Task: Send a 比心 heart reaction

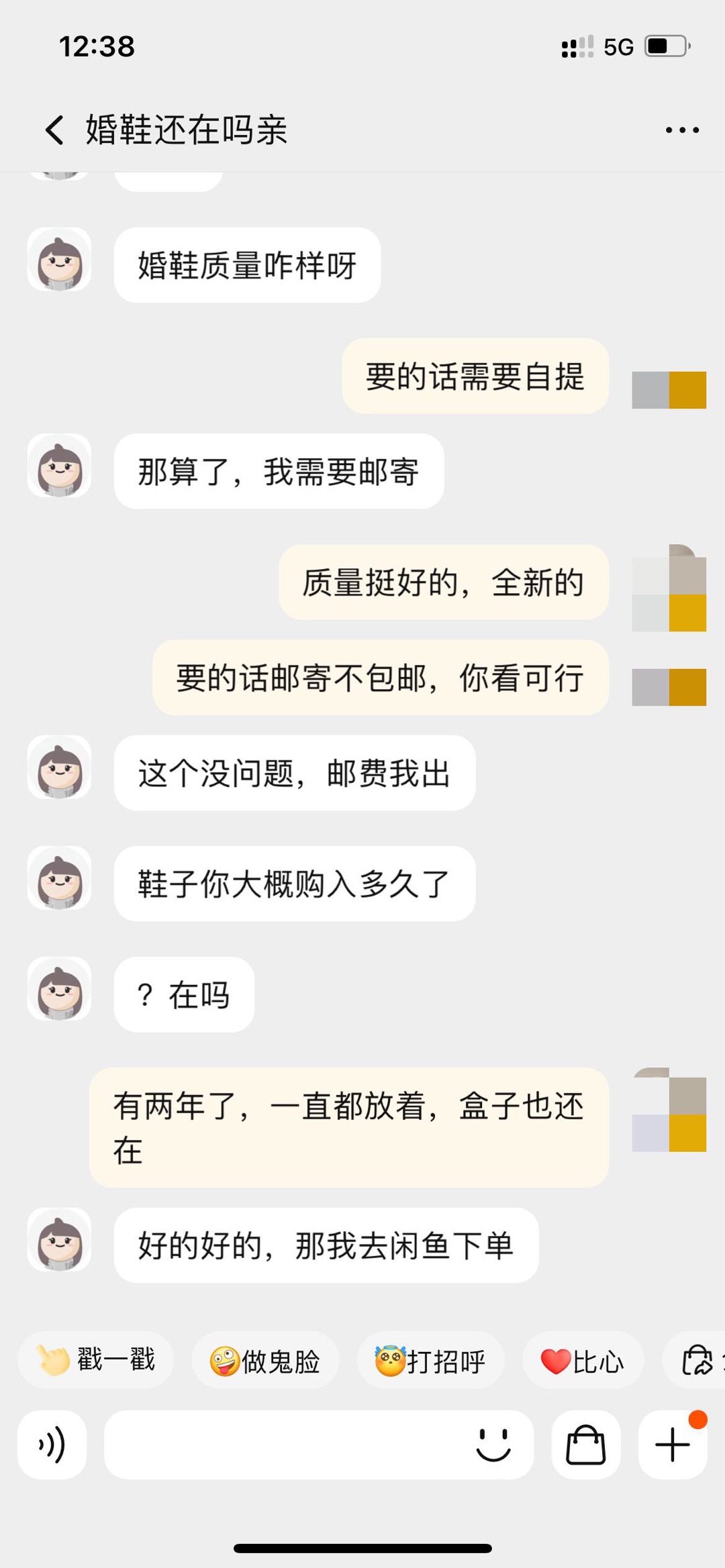Action: pos(583,1361)
